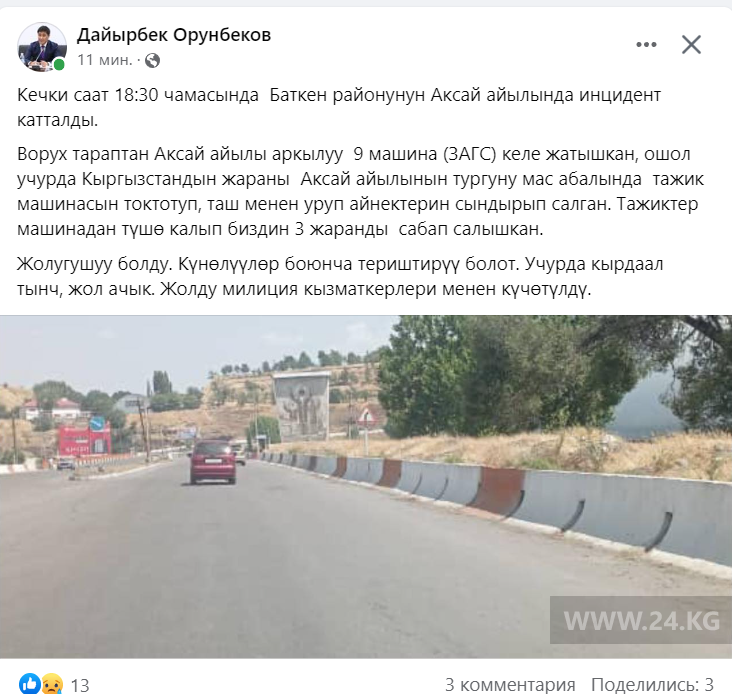This screenshot has height=694, width=732.
Task: Close the post with the X
Action: [x=691, y=44]
